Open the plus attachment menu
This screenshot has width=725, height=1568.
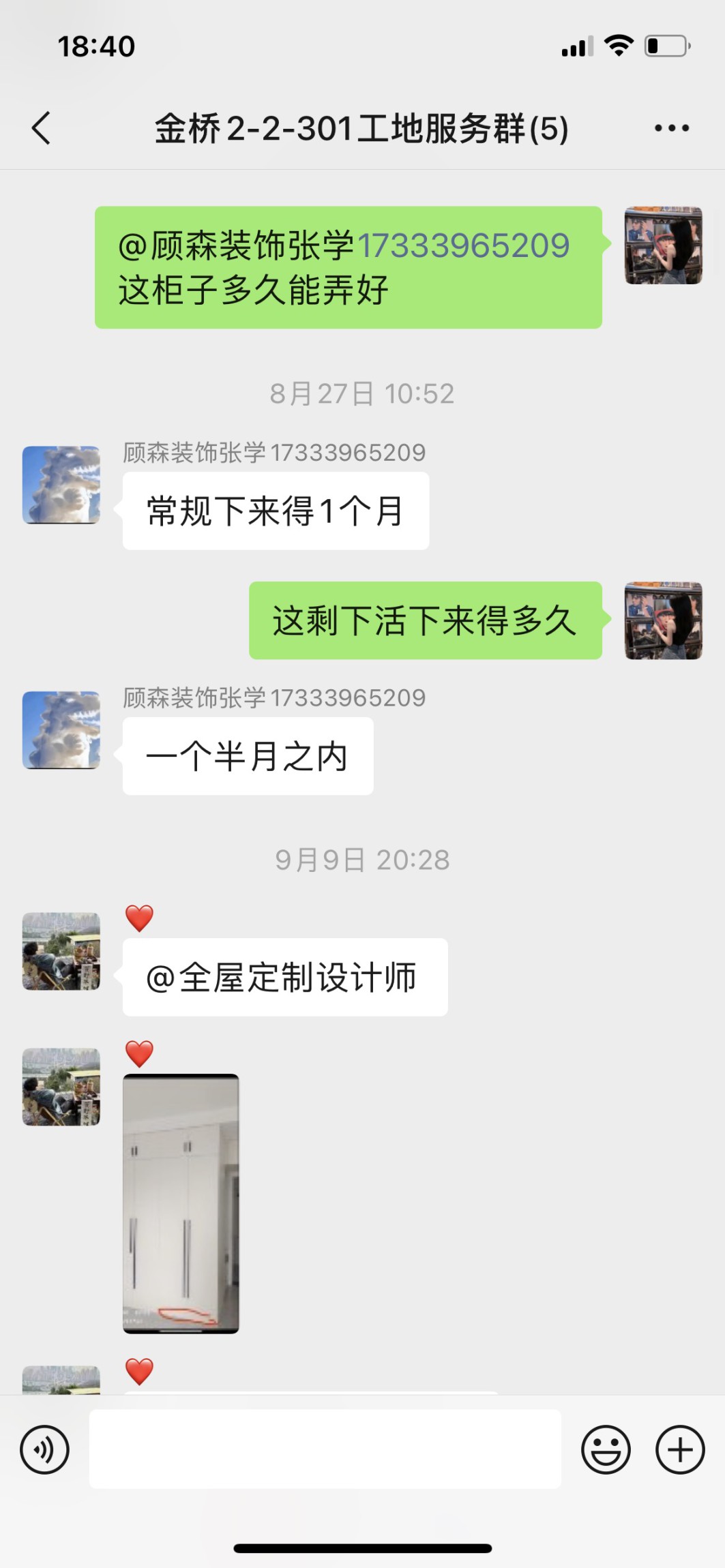(x=680, y=1449)
